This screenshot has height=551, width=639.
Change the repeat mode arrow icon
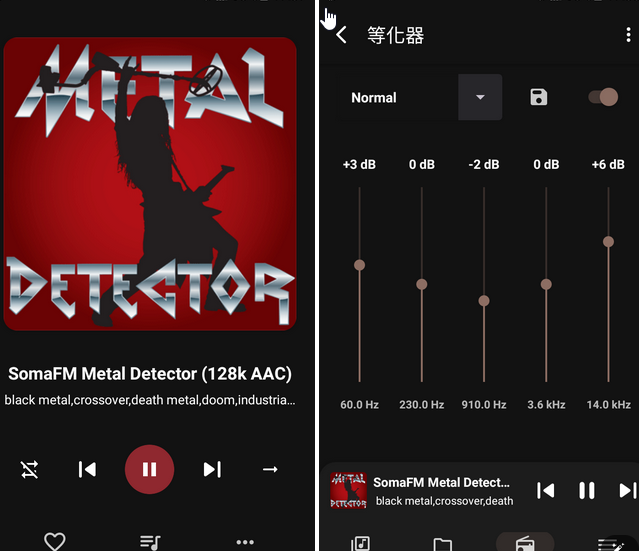pos(270,469)
